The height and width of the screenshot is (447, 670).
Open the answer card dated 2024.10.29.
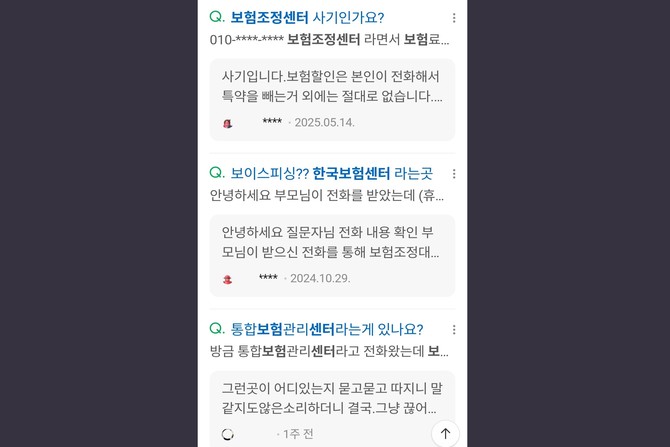[x=332, y=254]
